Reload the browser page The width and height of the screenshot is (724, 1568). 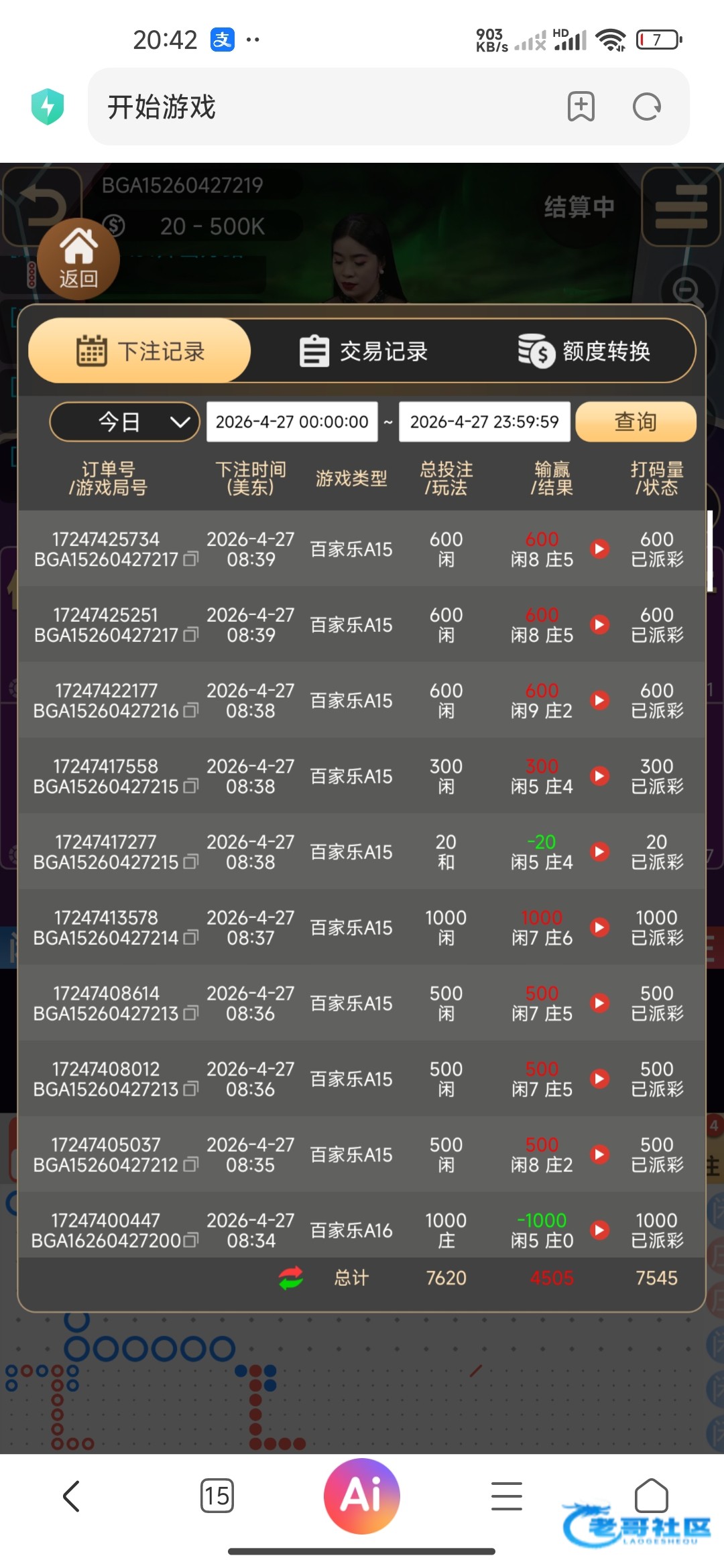coord(647,107)
